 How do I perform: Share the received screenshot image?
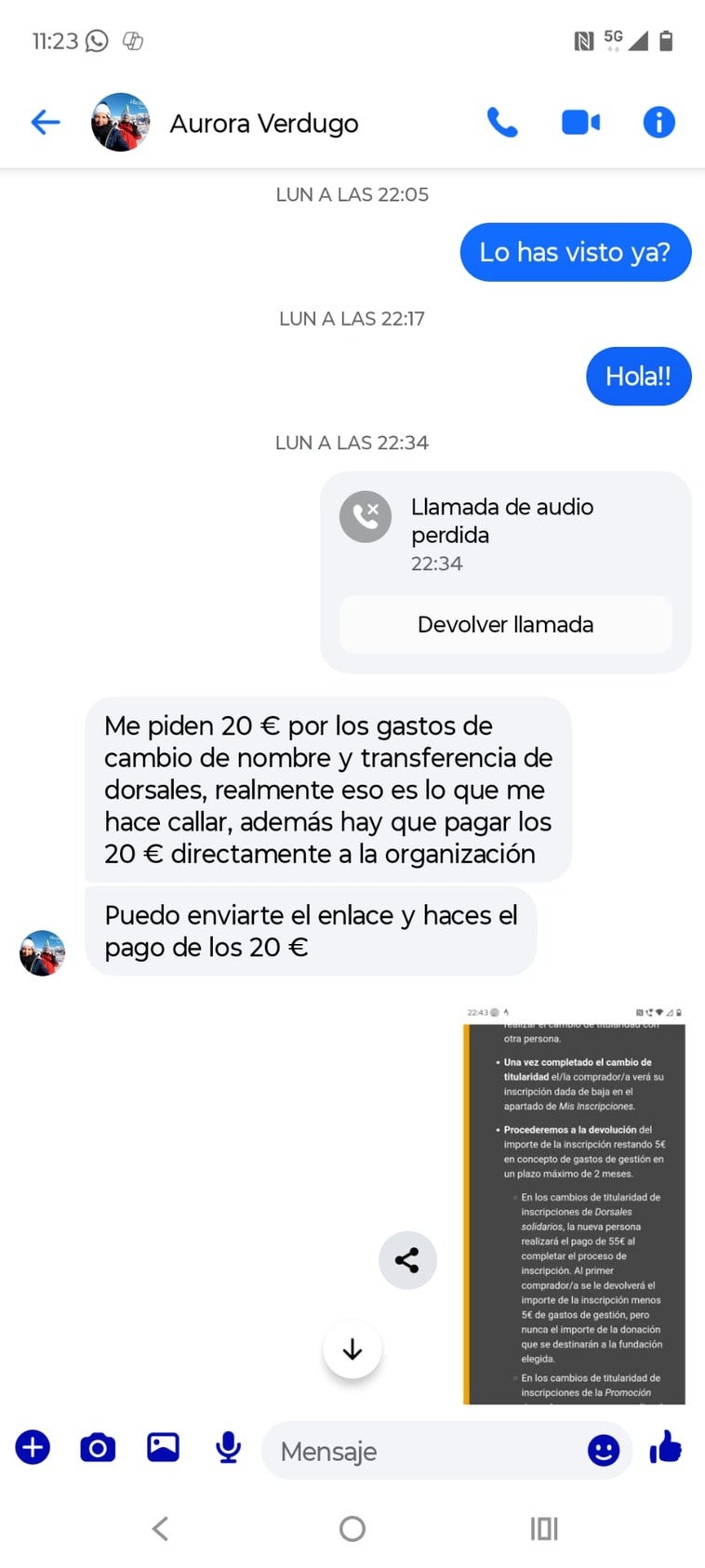(407, 1259)
